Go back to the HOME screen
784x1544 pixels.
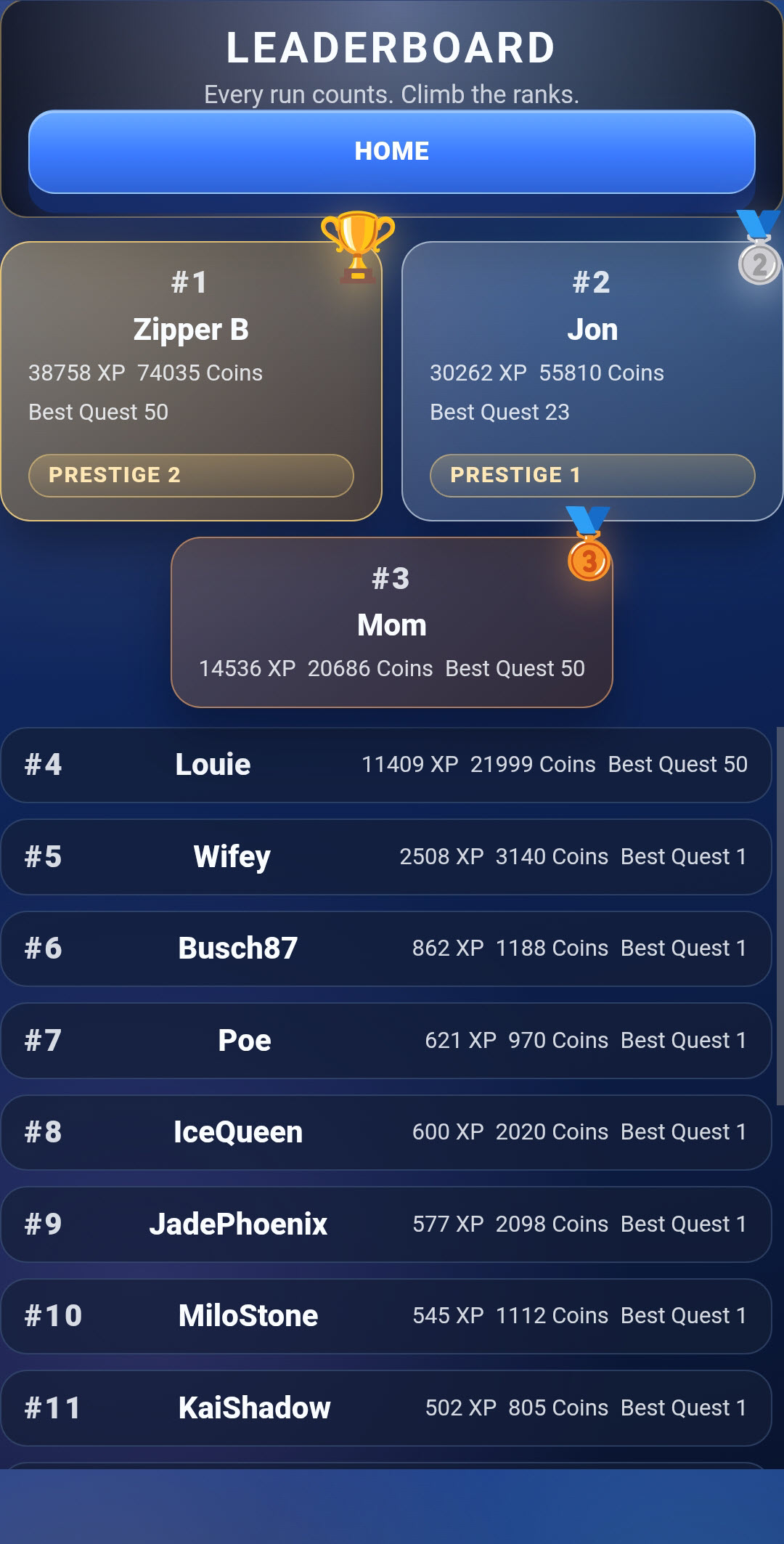pos(392,152)
